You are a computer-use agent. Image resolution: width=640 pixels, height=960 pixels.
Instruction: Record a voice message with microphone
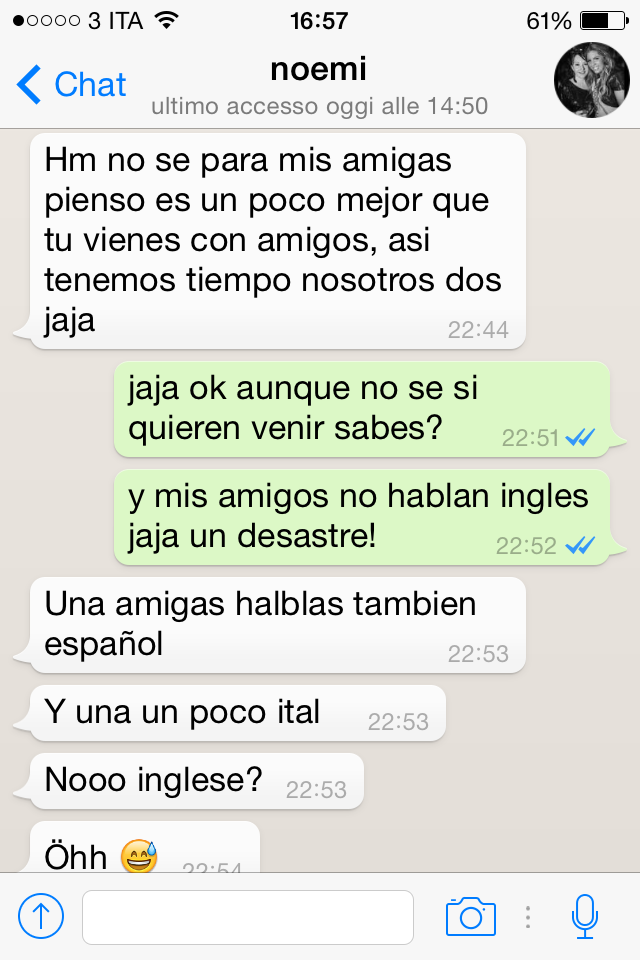(x=585, y=916)
